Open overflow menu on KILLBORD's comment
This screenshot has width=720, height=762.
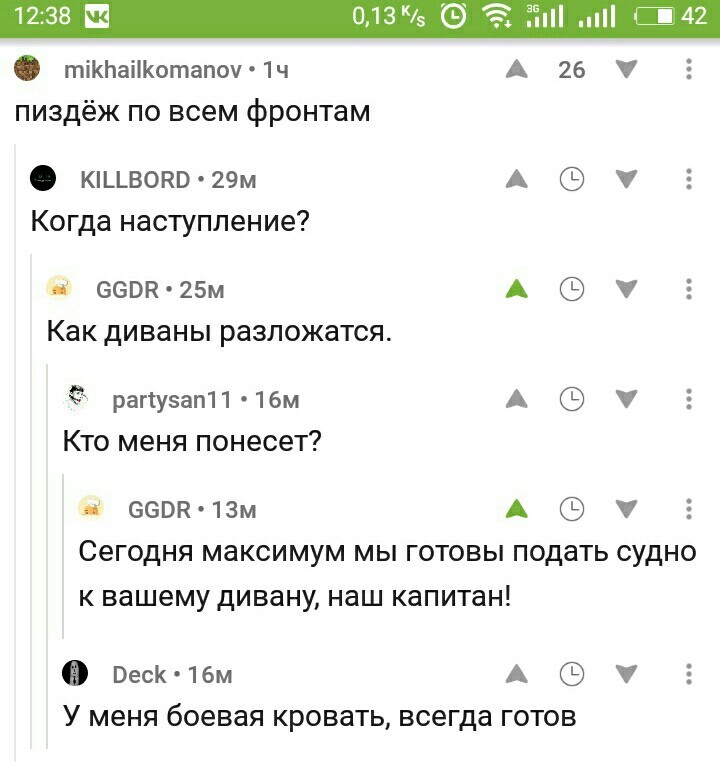[688, 179]
